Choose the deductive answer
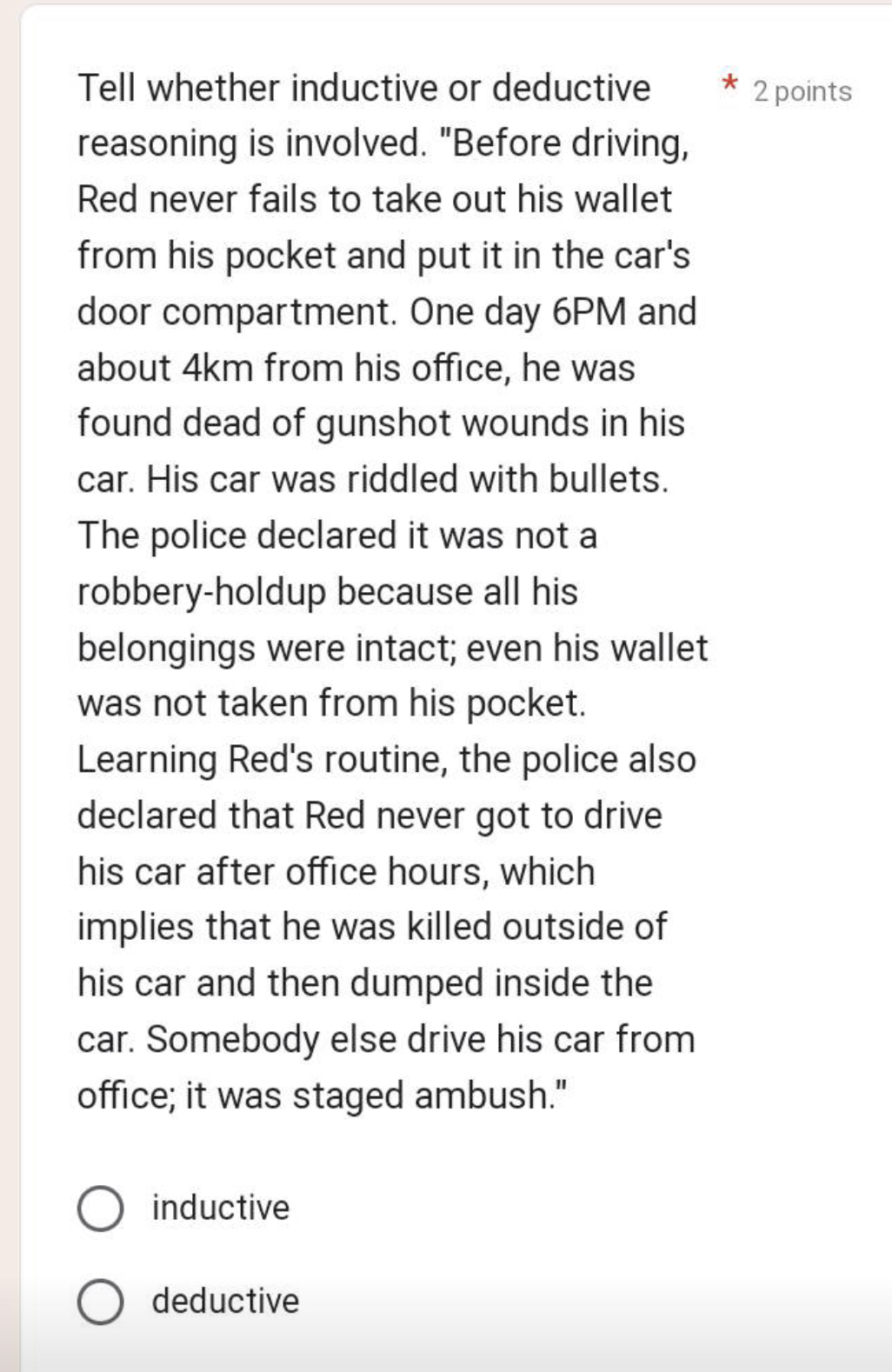The width and height of the screenshot is (892, 1372). click(x=101, y=1302)
